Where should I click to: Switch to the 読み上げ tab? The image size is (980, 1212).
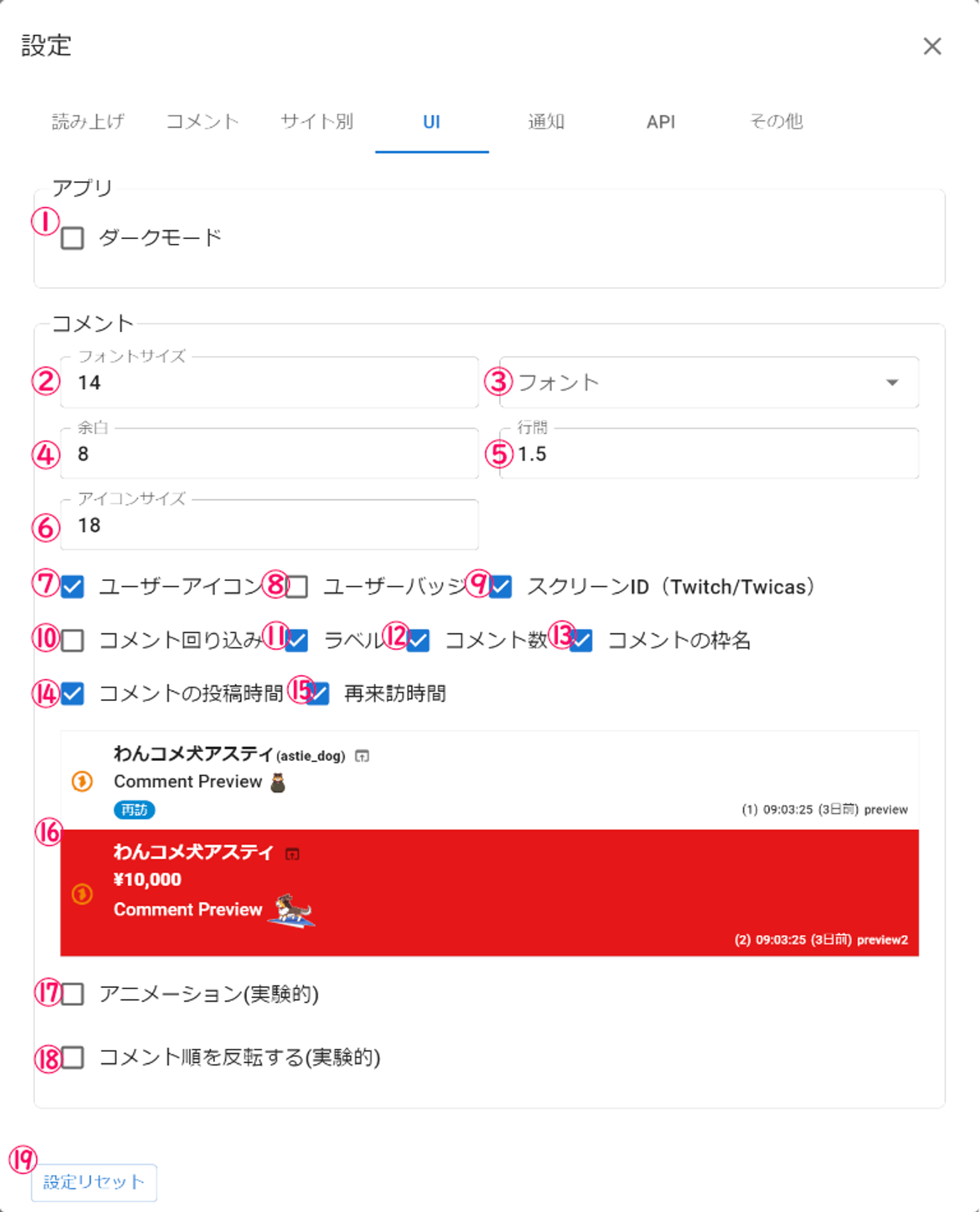point(88,122)
